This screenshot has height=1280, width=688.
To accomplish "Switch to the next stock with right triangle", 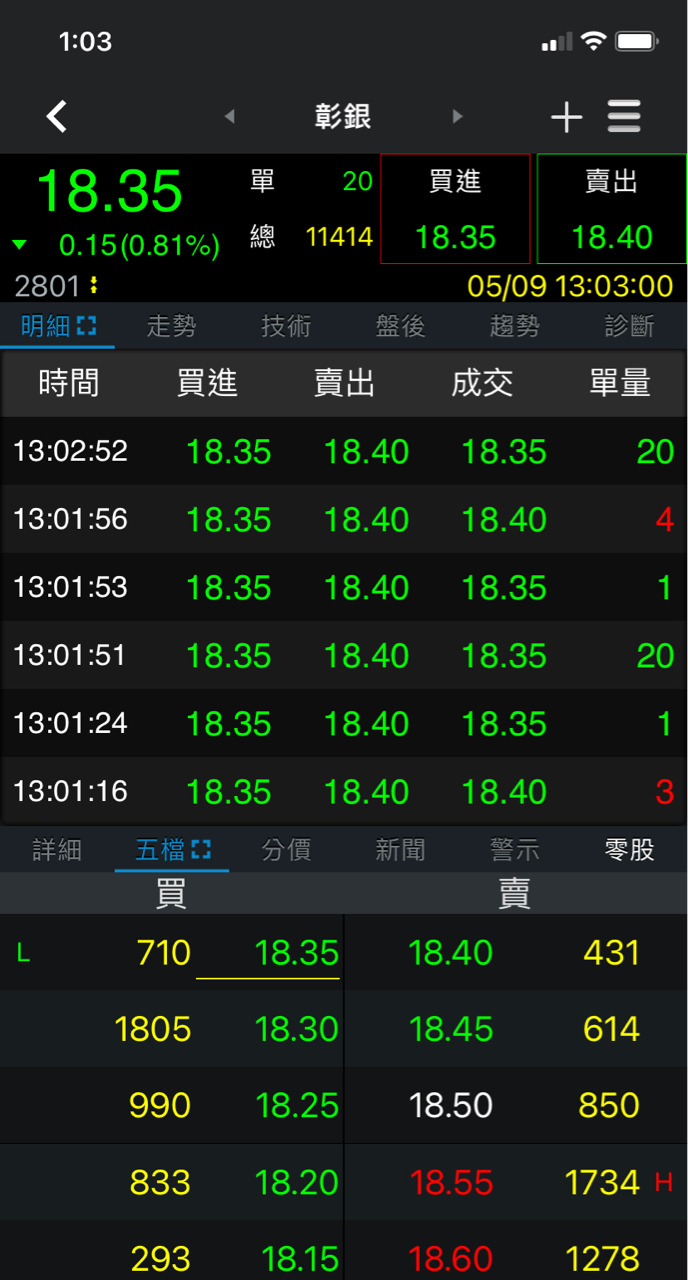I will (x=458, y=117).
